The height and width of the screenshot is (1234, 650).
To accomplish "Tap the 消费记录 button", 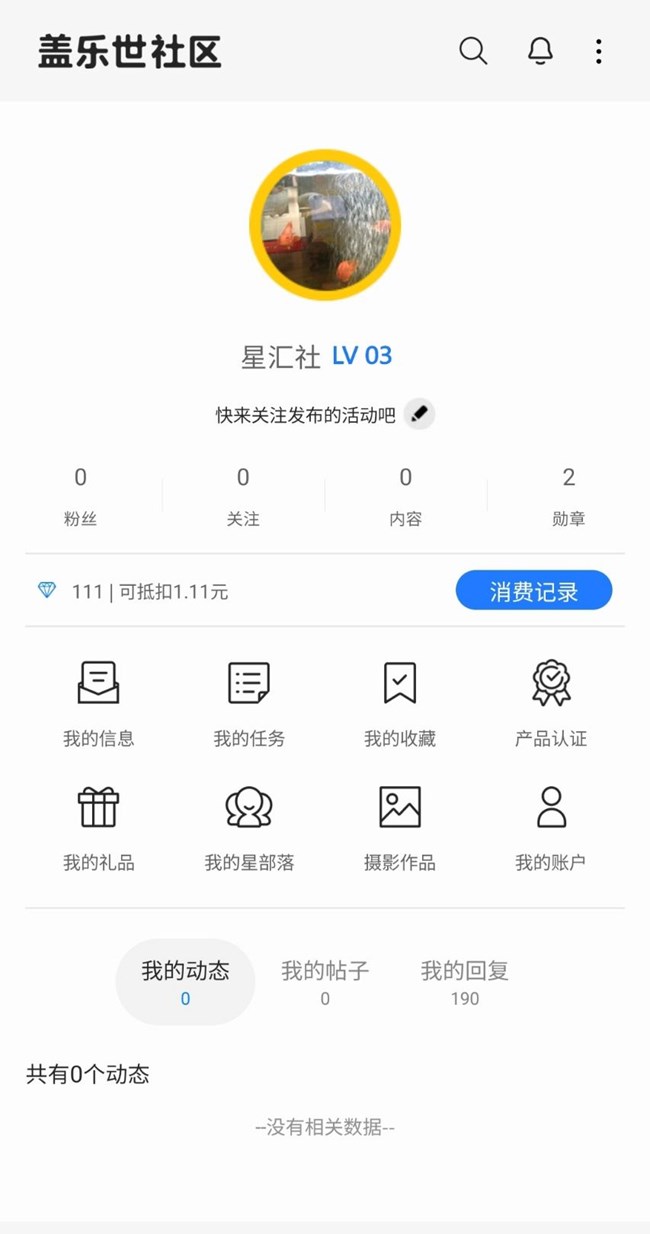I will (533, 591).
